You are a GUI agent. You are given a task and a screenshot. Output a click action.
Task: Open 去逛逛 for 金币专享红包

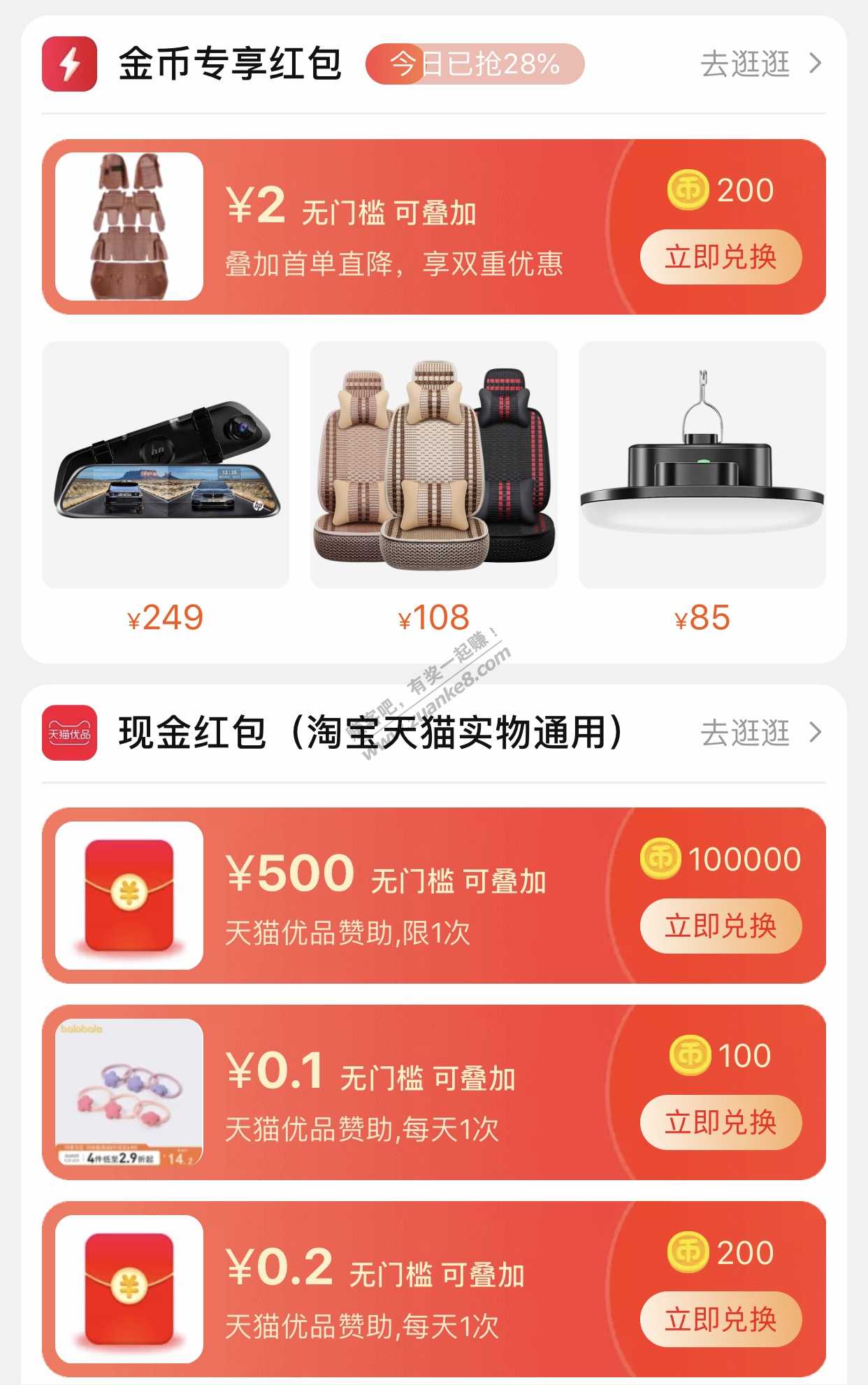[760, 64]
